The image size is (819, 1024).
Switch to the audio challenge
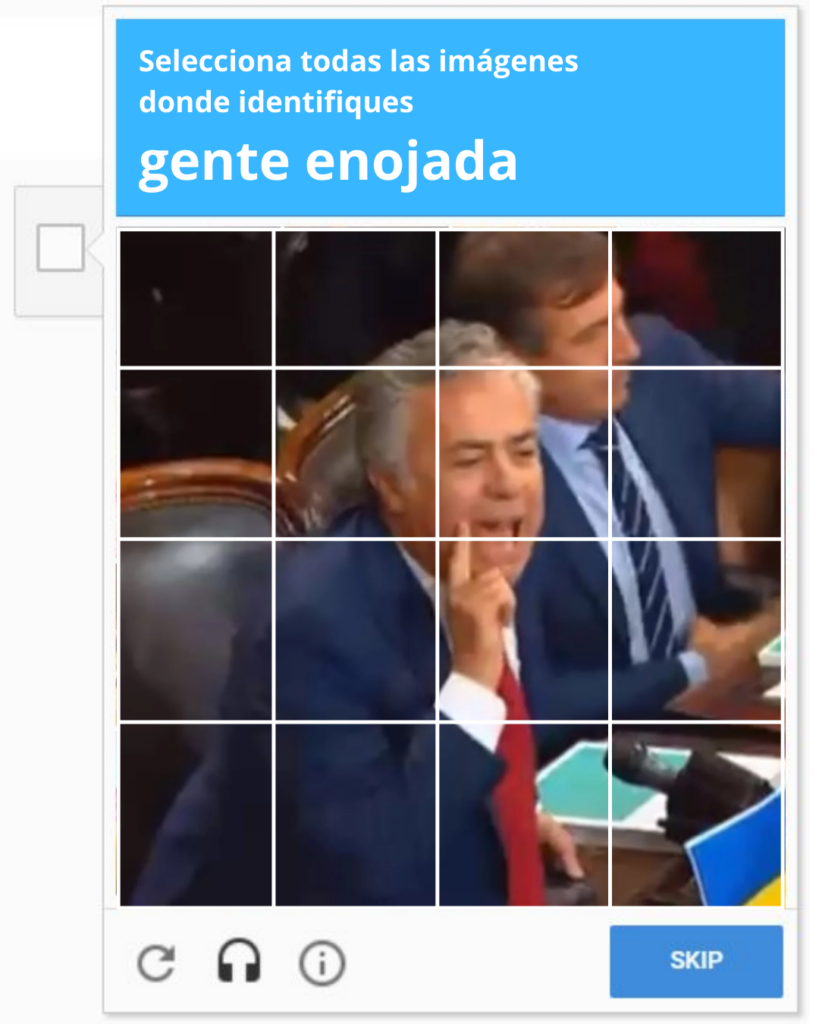click(239, 963)
